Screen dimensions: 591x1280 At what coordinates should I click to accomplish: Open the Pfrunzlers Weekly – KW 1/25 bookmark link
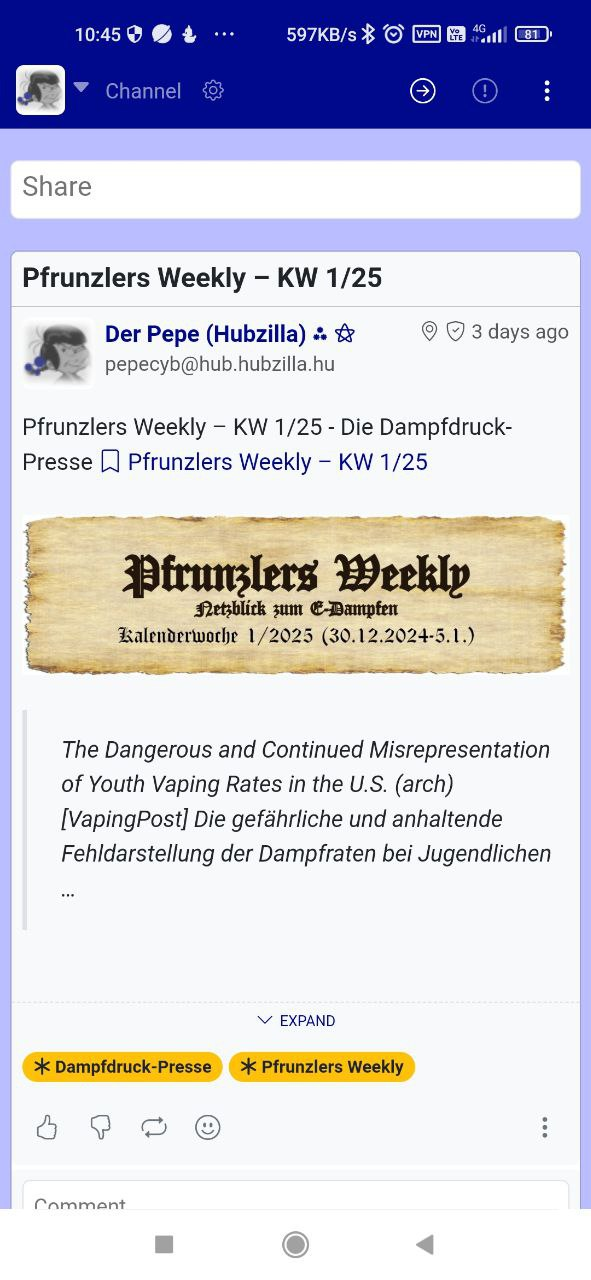coord(264,462)
